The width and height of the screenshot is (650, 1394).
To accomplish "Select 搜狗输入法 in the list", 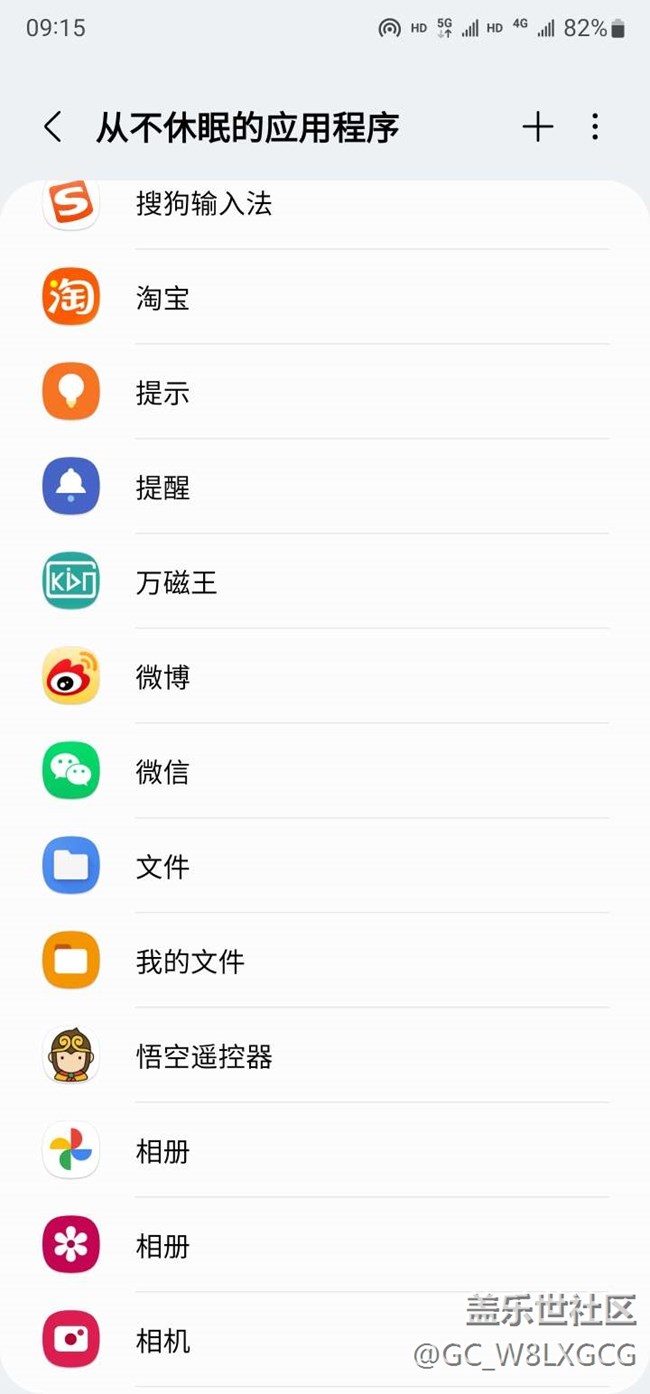I will tap(325, 205).
